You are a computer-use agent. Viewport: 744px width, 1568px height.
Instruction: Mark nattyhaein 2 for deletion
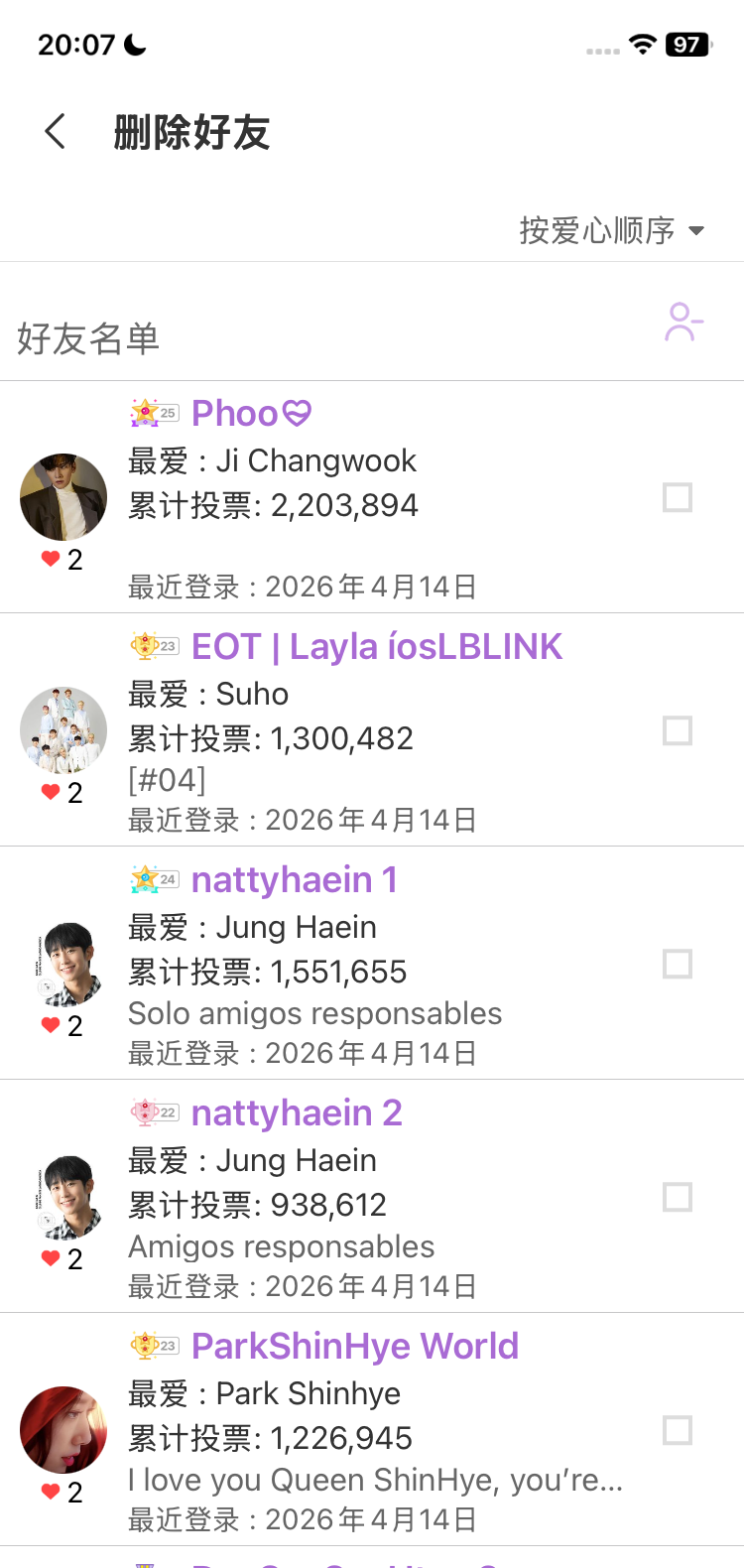(x=678, y=1198)
